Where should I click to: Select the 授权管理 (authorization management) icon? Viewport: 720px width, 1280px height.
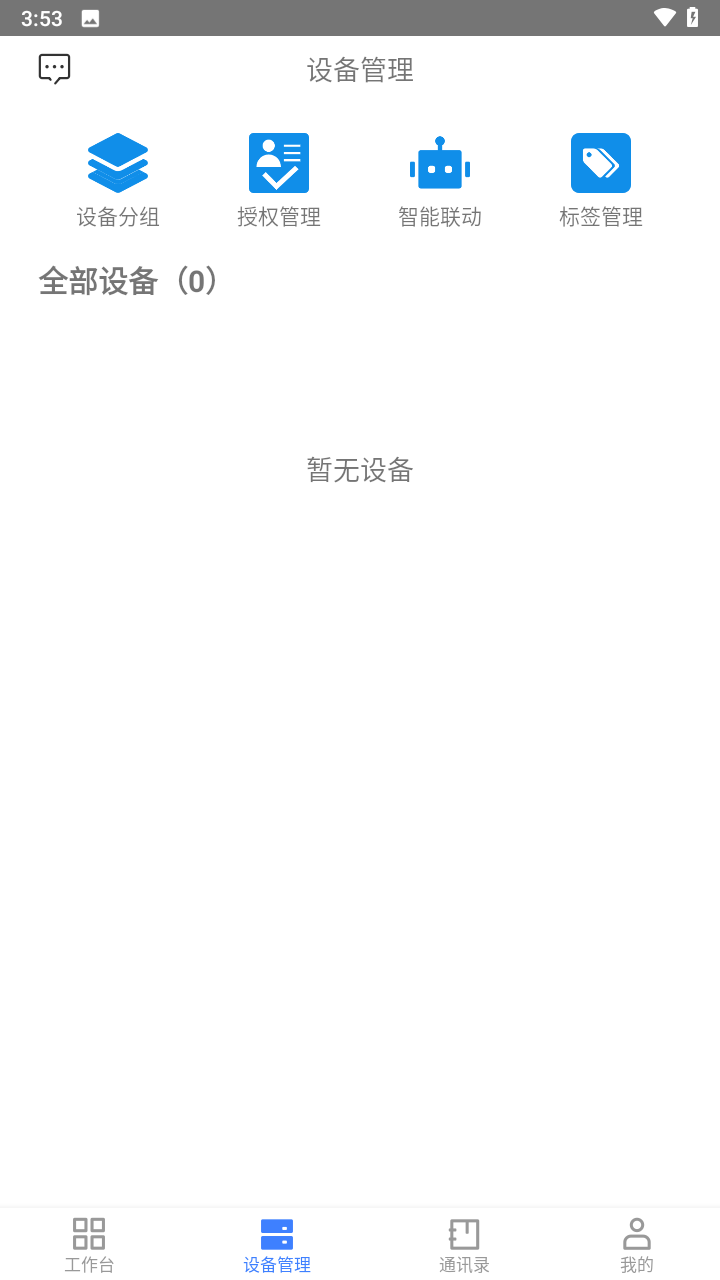pos(278,162)
